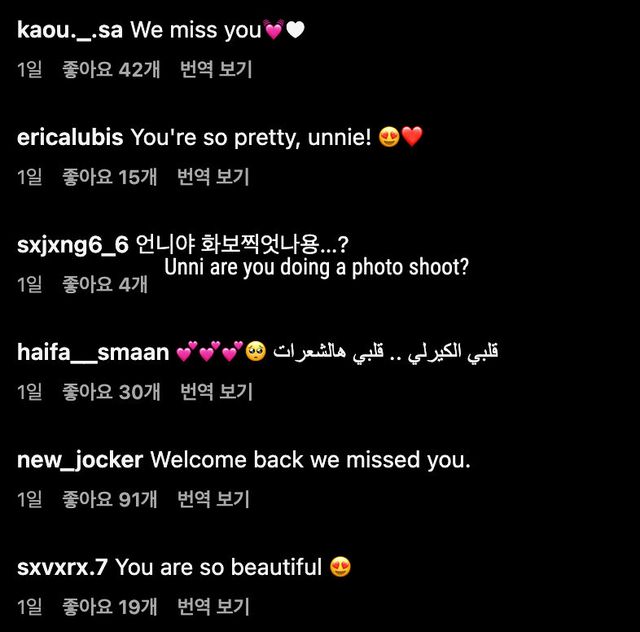The image size is (640, 632).
Task: Open new_jocker's profile
Action: tap(80, 460)
